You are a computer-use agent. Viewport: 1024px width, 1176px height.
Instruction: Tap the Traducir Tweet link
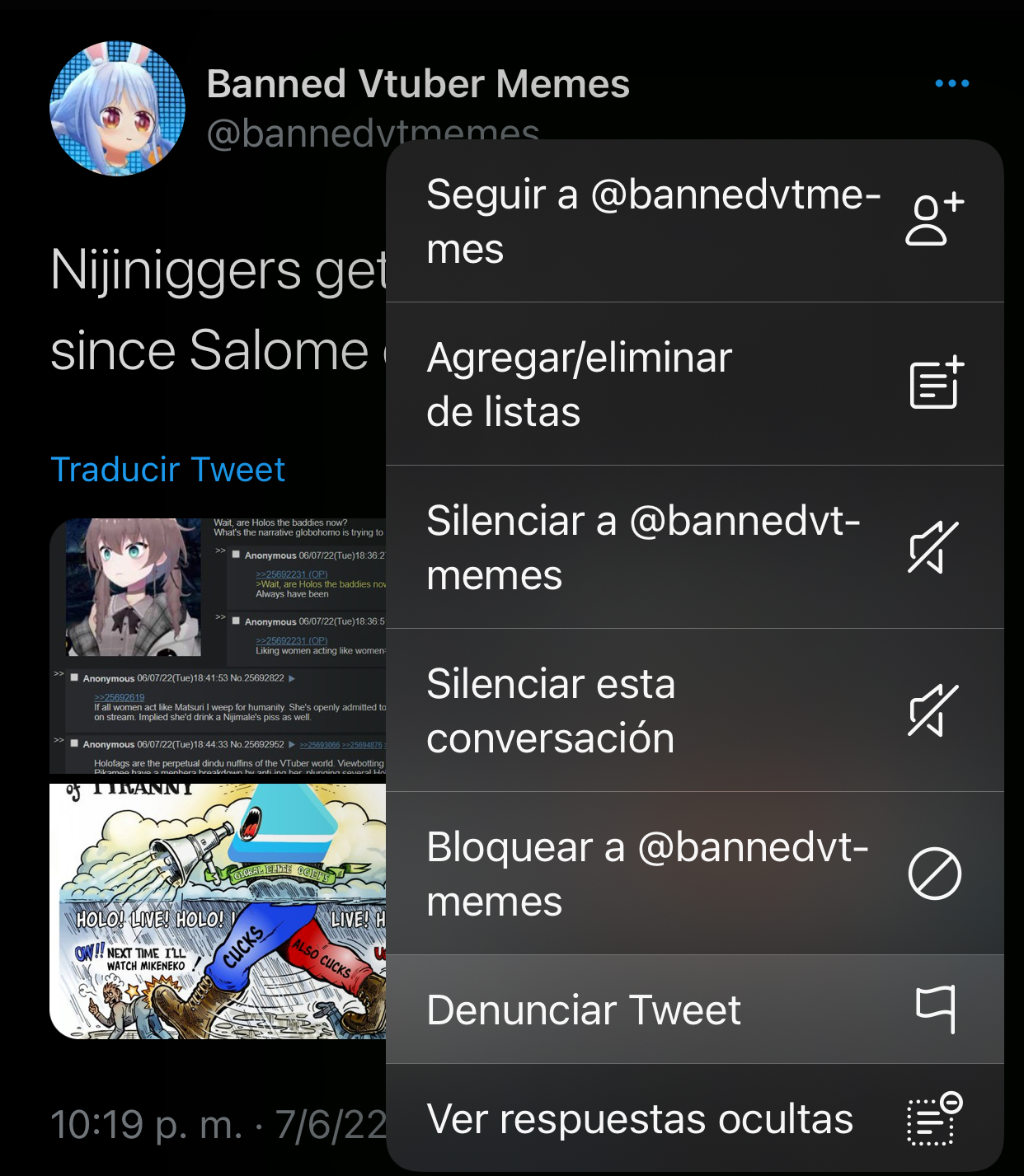pos(167,470)
